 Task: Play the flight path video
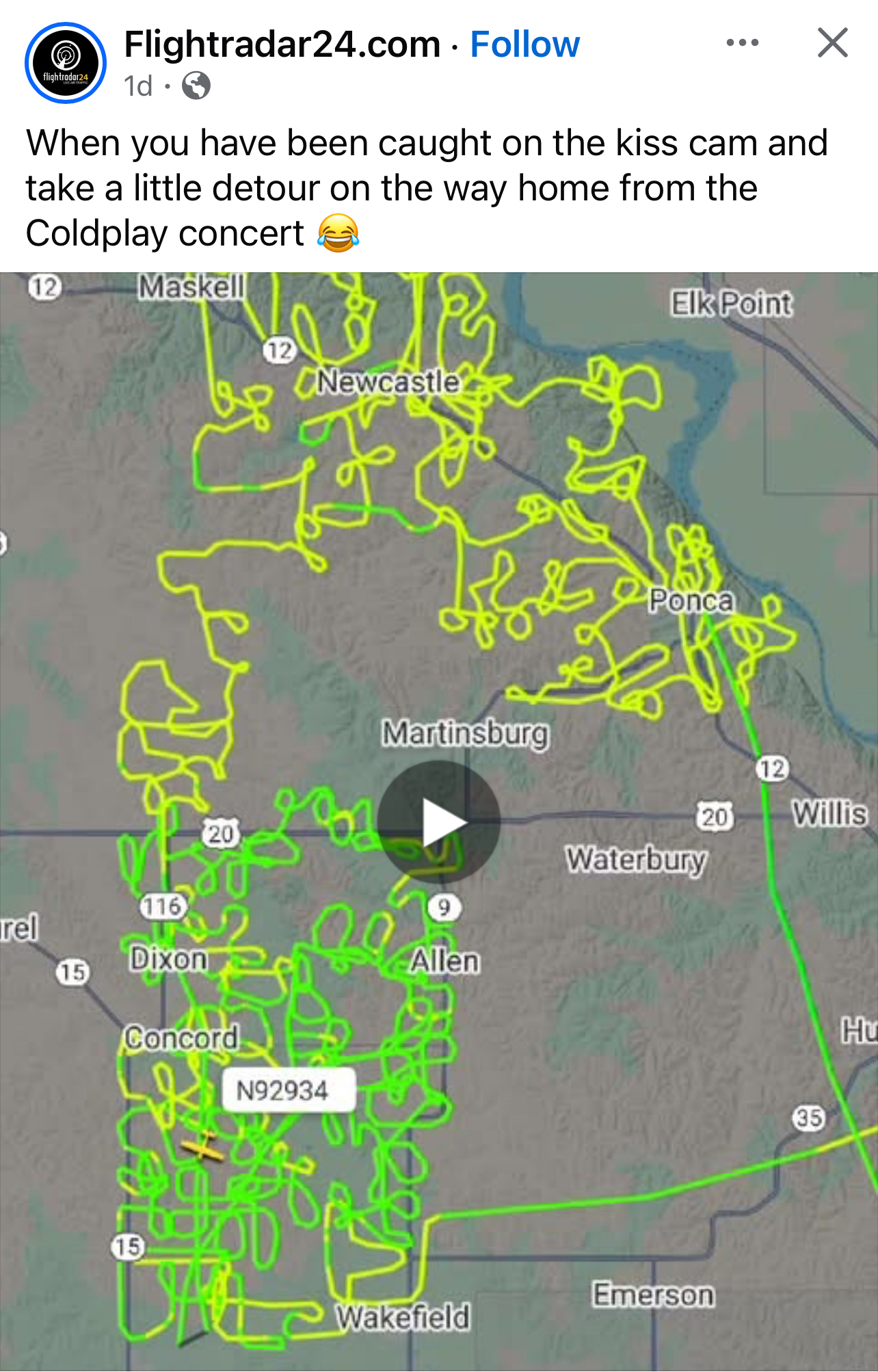[438, 821]
